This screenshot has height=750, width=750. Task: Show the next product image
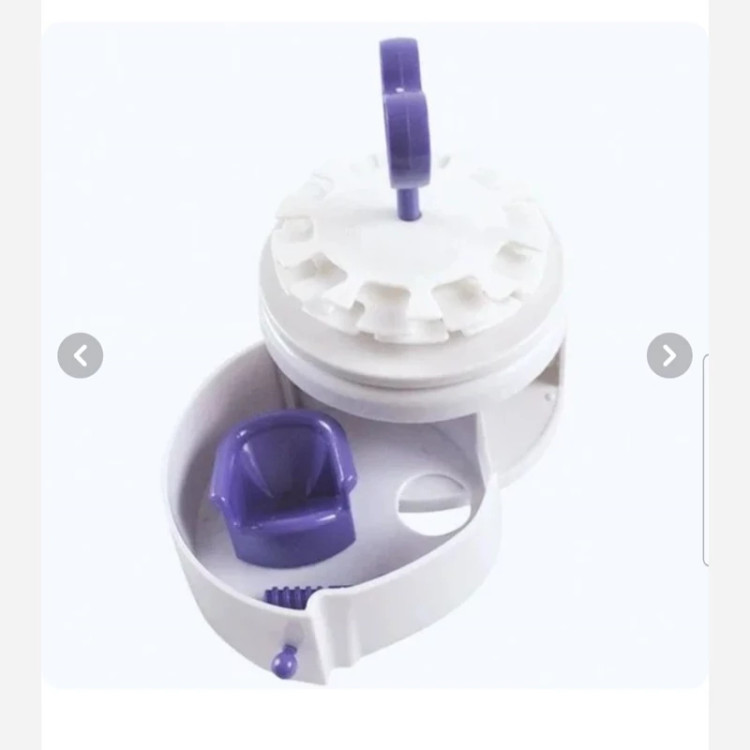tap(669, 355)
